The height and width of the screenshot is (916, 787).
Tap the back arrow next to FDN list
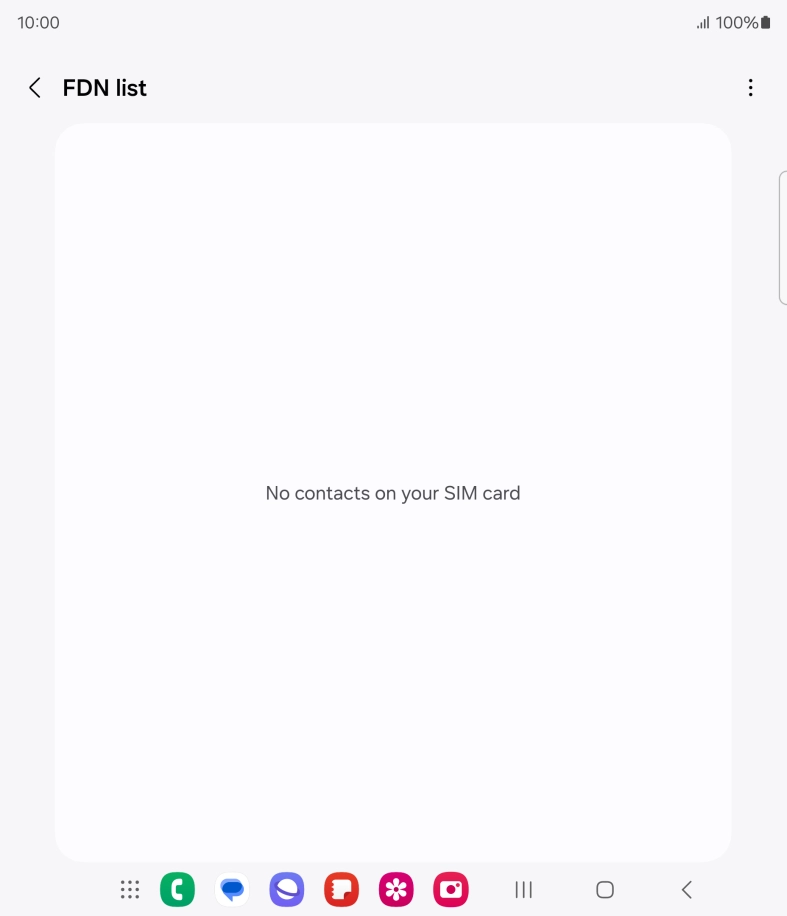tap(34, 87)
